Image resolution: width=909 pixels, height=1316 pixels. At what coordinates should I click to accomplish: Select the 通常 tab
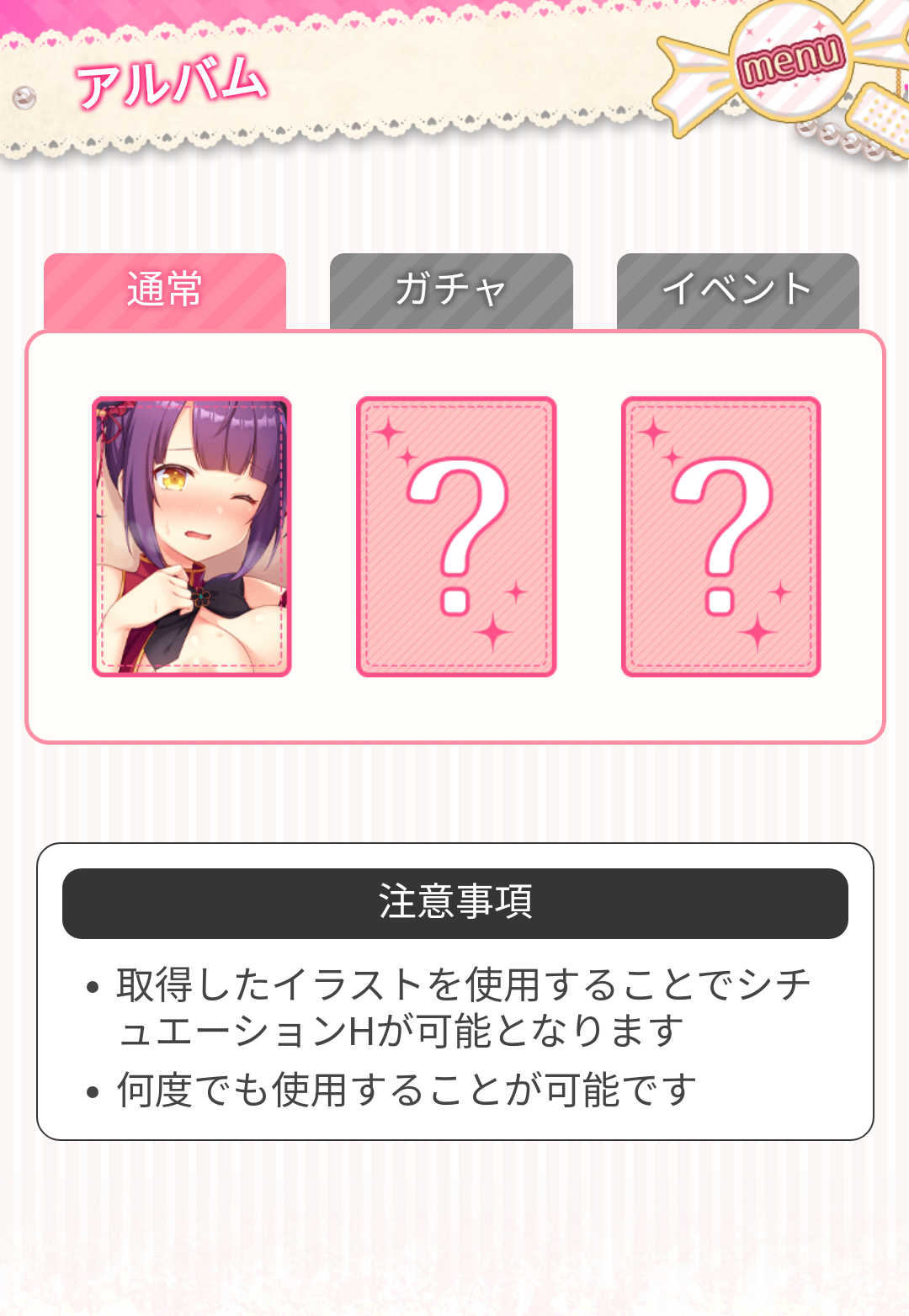click(165, 290)
